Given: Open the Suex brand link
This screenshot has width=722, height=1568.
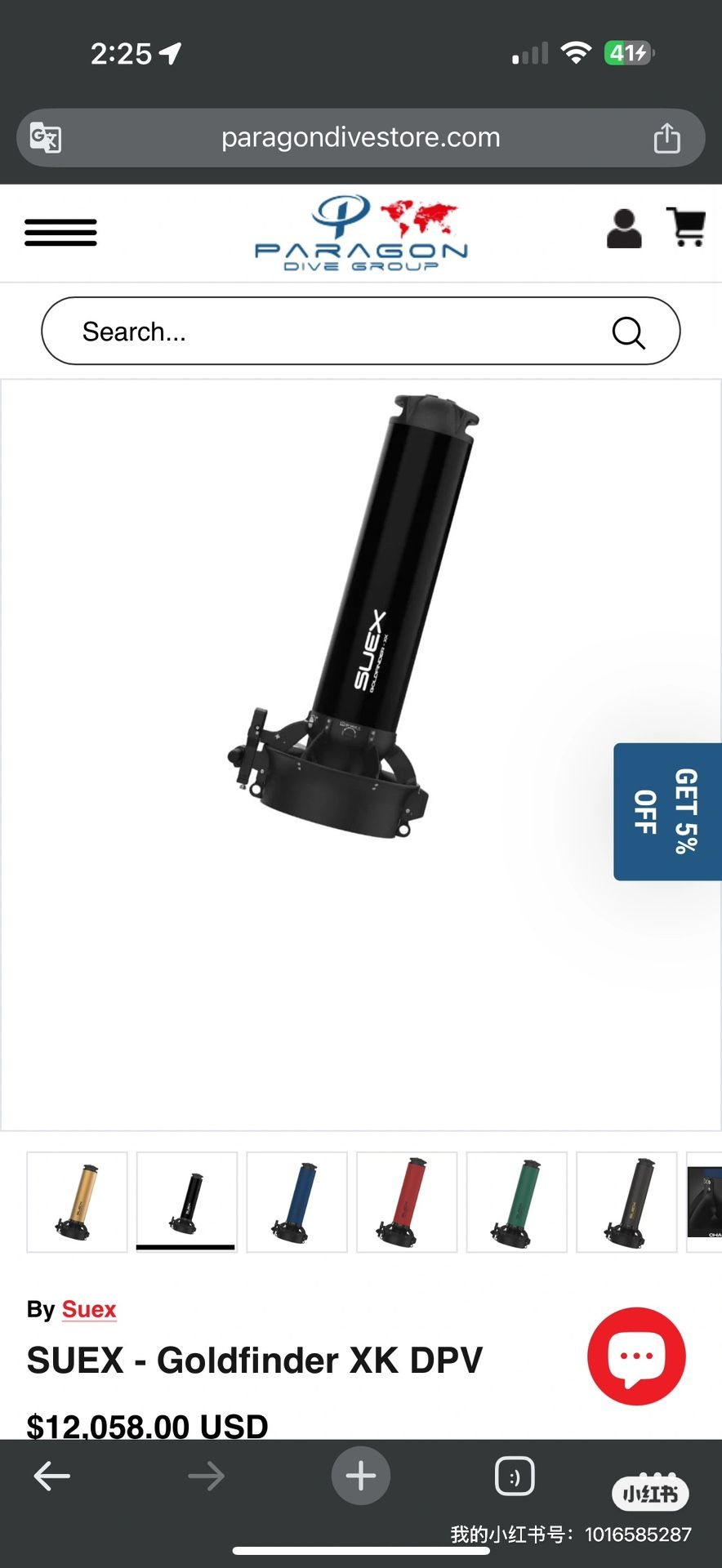Looking at the screenshot, I should 89,1309.
